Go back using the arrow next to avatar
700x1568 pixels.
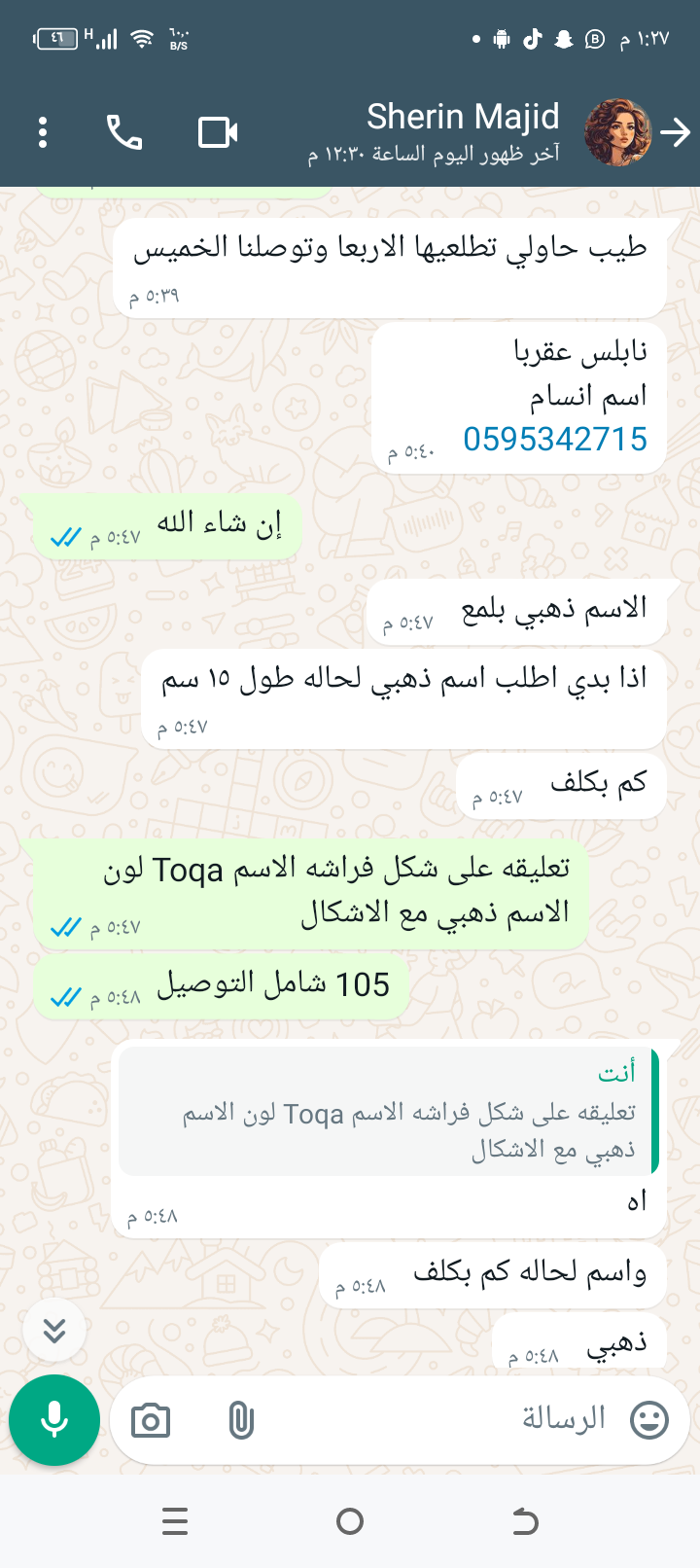tap(676, 132)
